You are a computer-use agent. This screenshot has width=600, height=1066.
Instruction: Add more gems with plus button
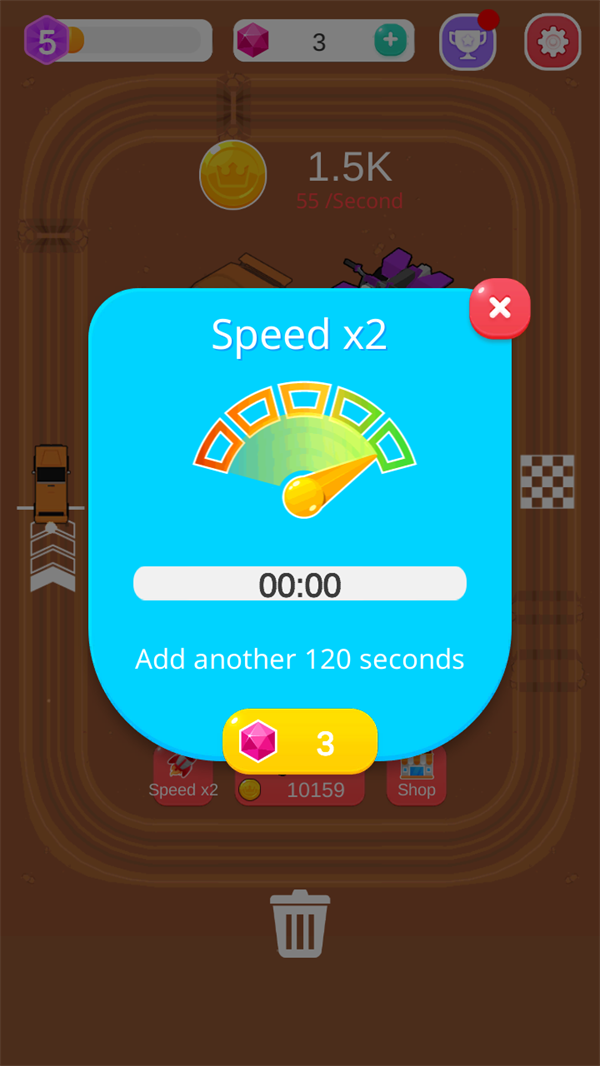click(x=390, y=41)
